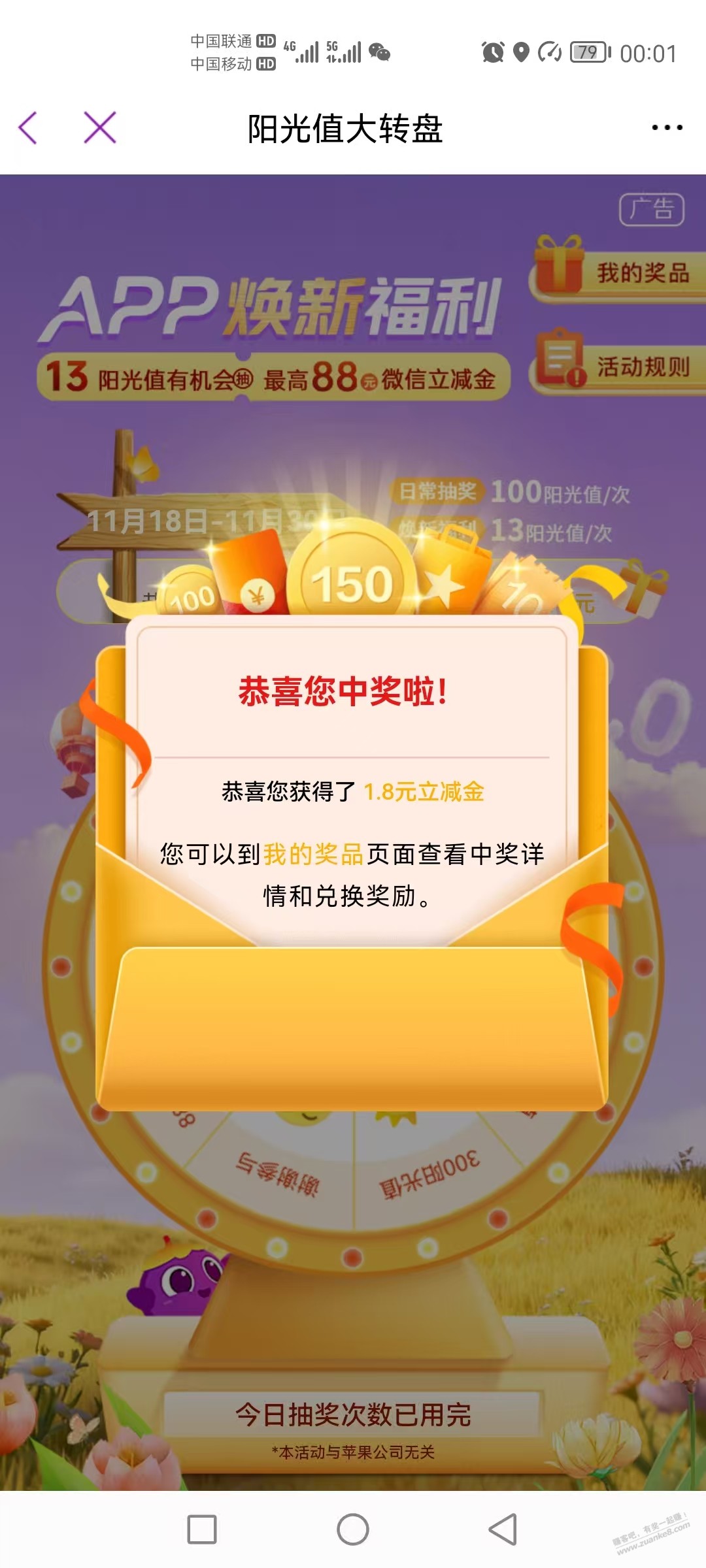Follow the 我的奖品 link in dialog
This screenshot has width=706, height=1568.
tap(313, 854)
